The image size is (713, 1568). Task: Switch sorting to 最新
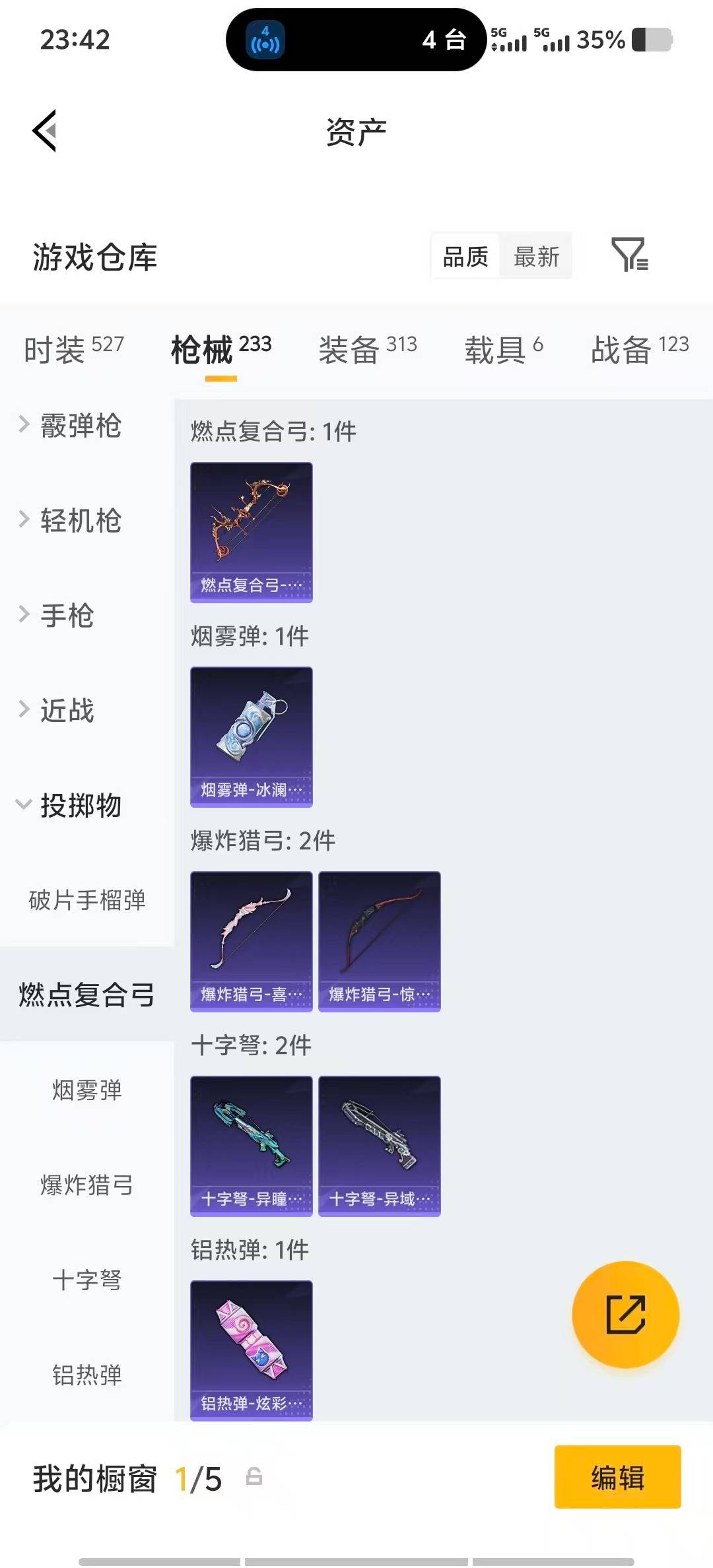click(x=536, y=256)
